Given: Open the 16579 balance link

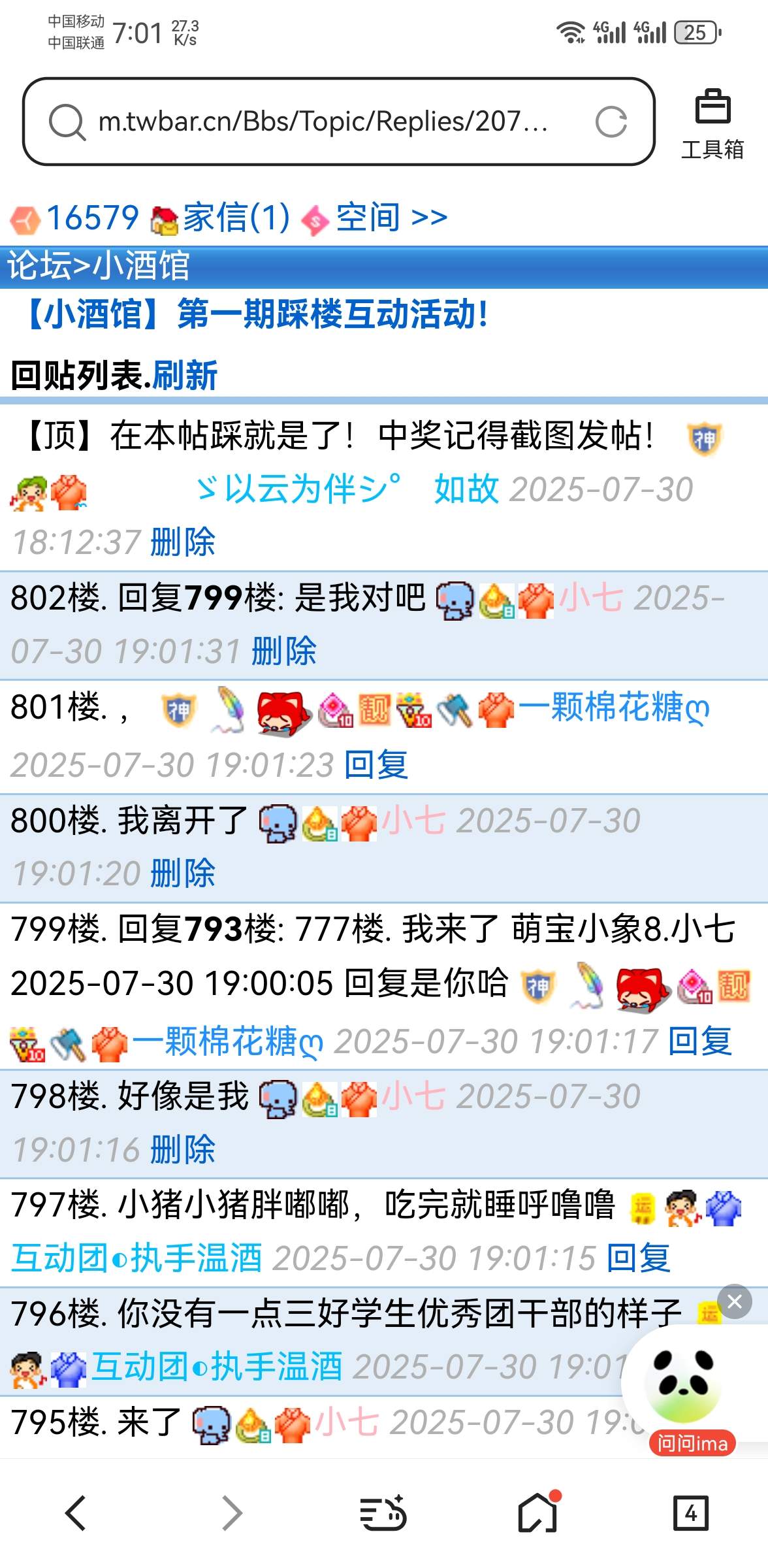Looking at the screenshot, I should (92, 218).
